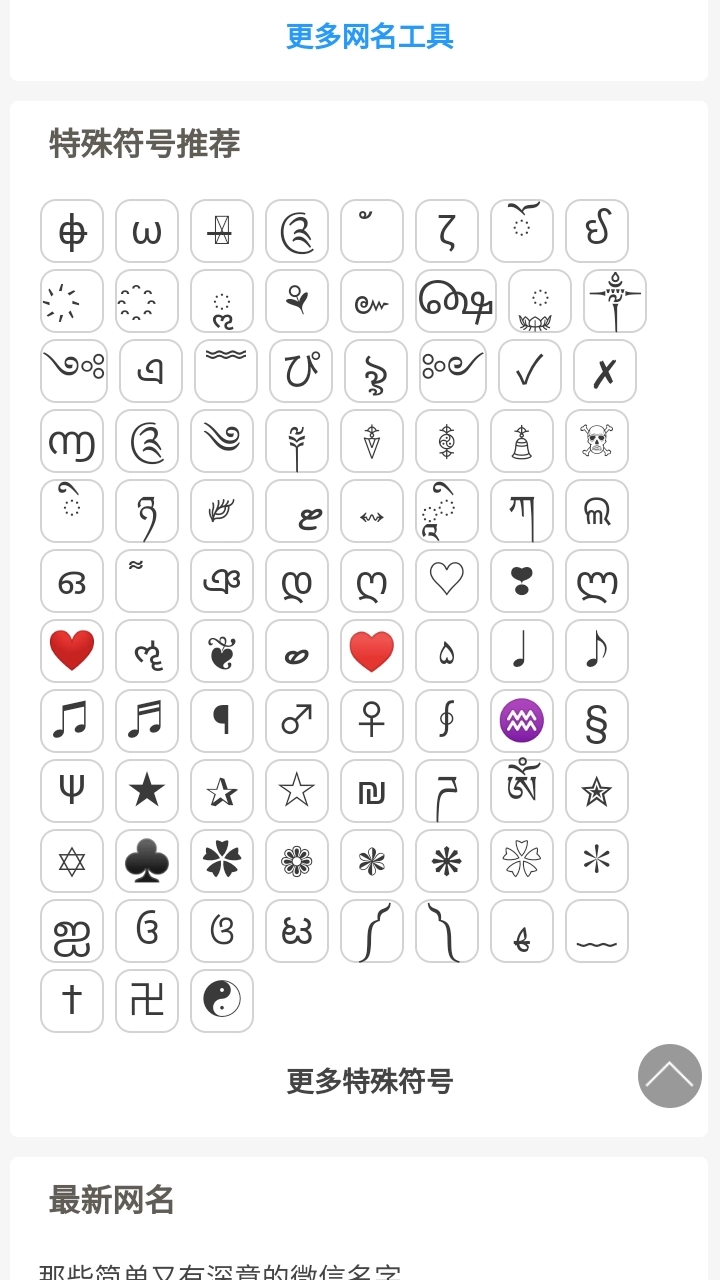Click the Om ॐ symbol
The width and height of the screenshot is (720, 1280).
[x=522, y=791]
